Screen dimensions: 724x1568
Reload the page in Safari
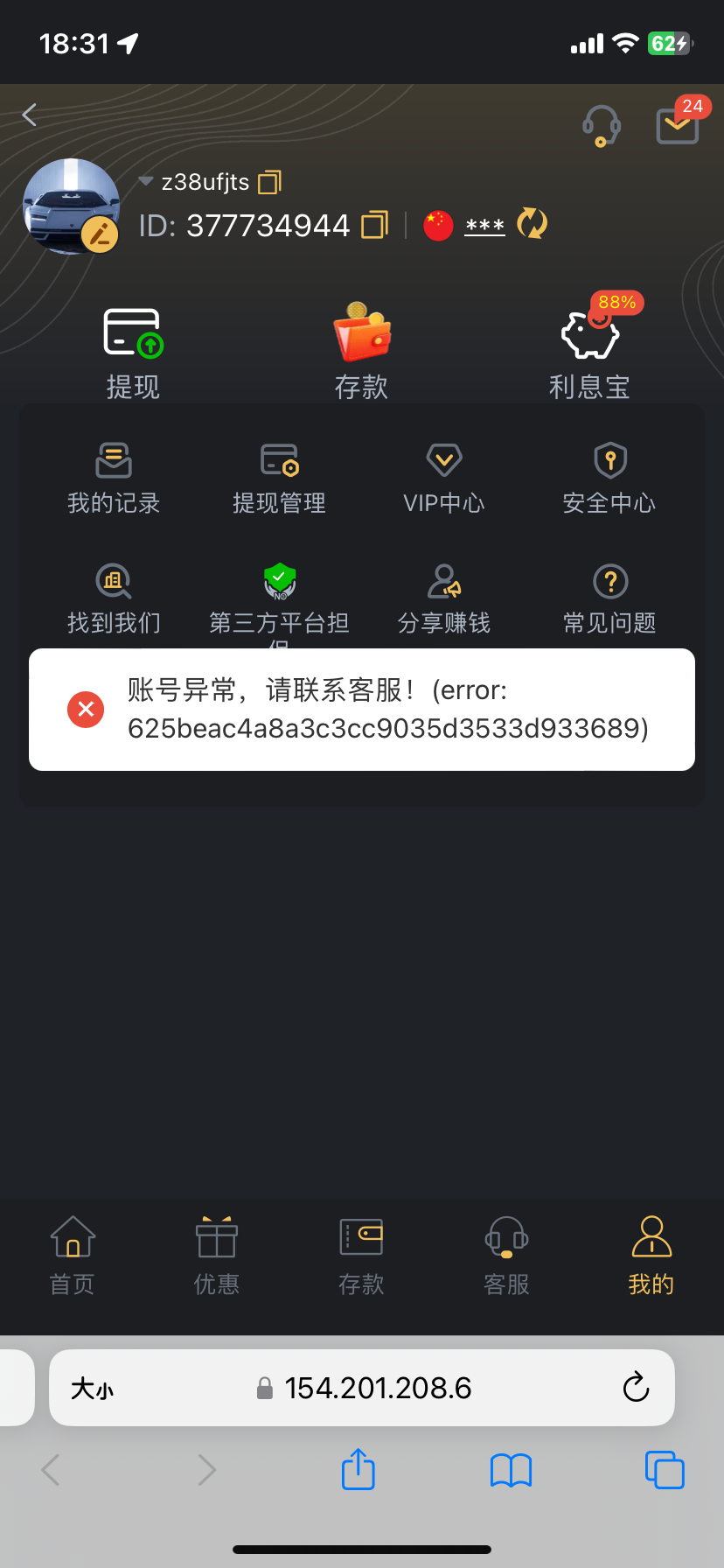coord(636,1387)
